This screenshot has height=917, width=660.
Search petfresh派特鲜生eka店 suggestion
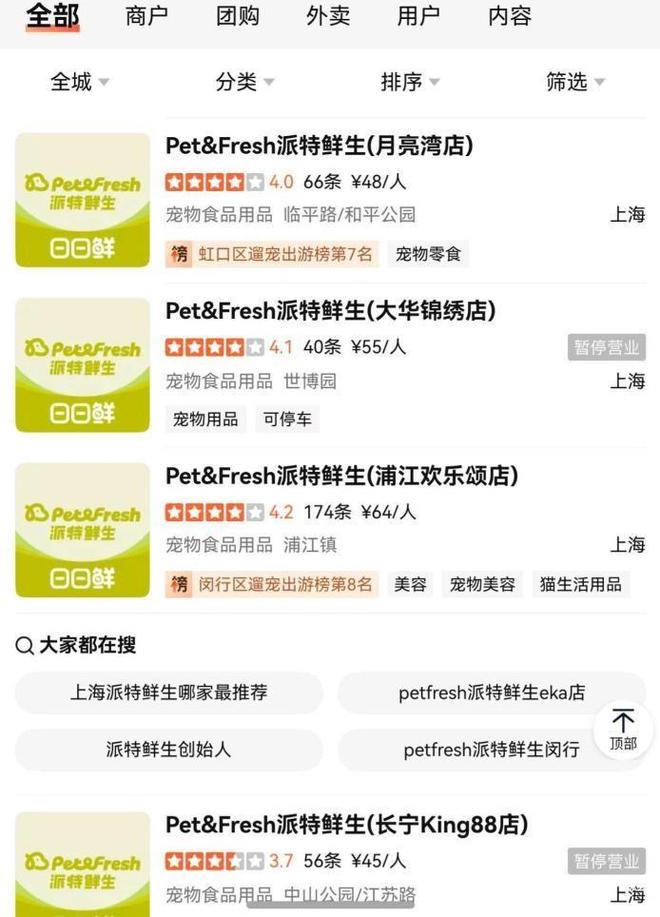(491, 692)
